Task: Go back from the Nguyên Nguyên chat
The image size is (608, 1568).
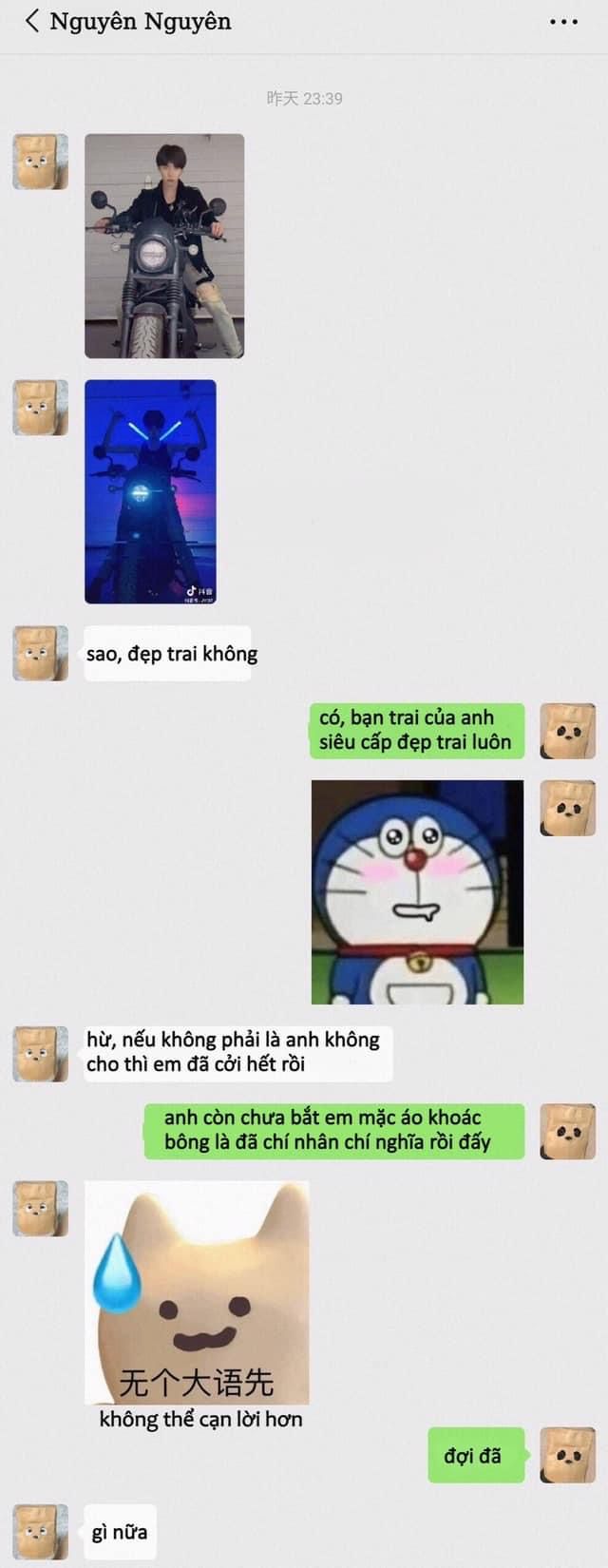Action: click(x=31, y=21)
